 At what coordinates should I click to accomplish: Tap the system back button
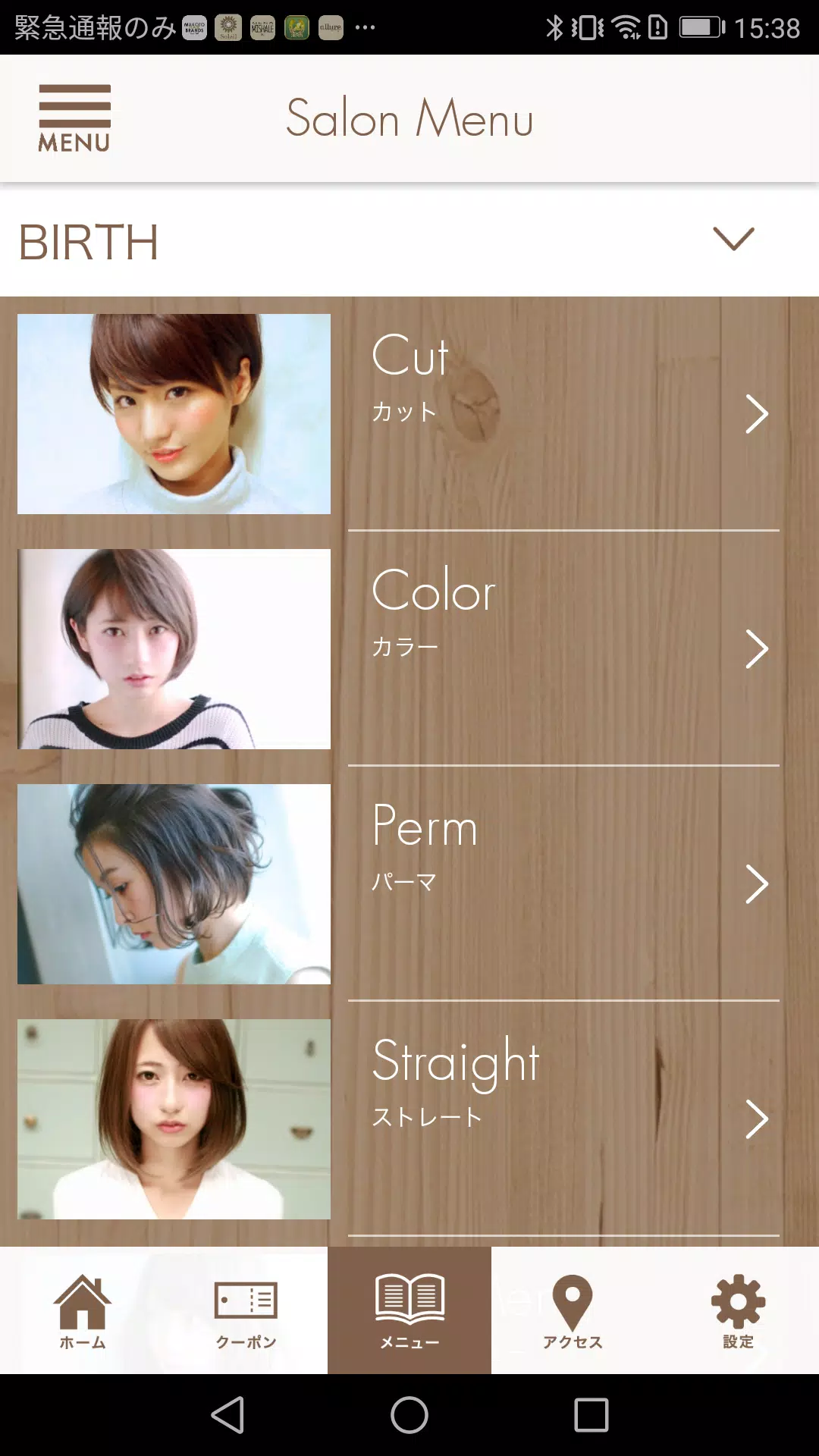click(x=227, y=1415)
